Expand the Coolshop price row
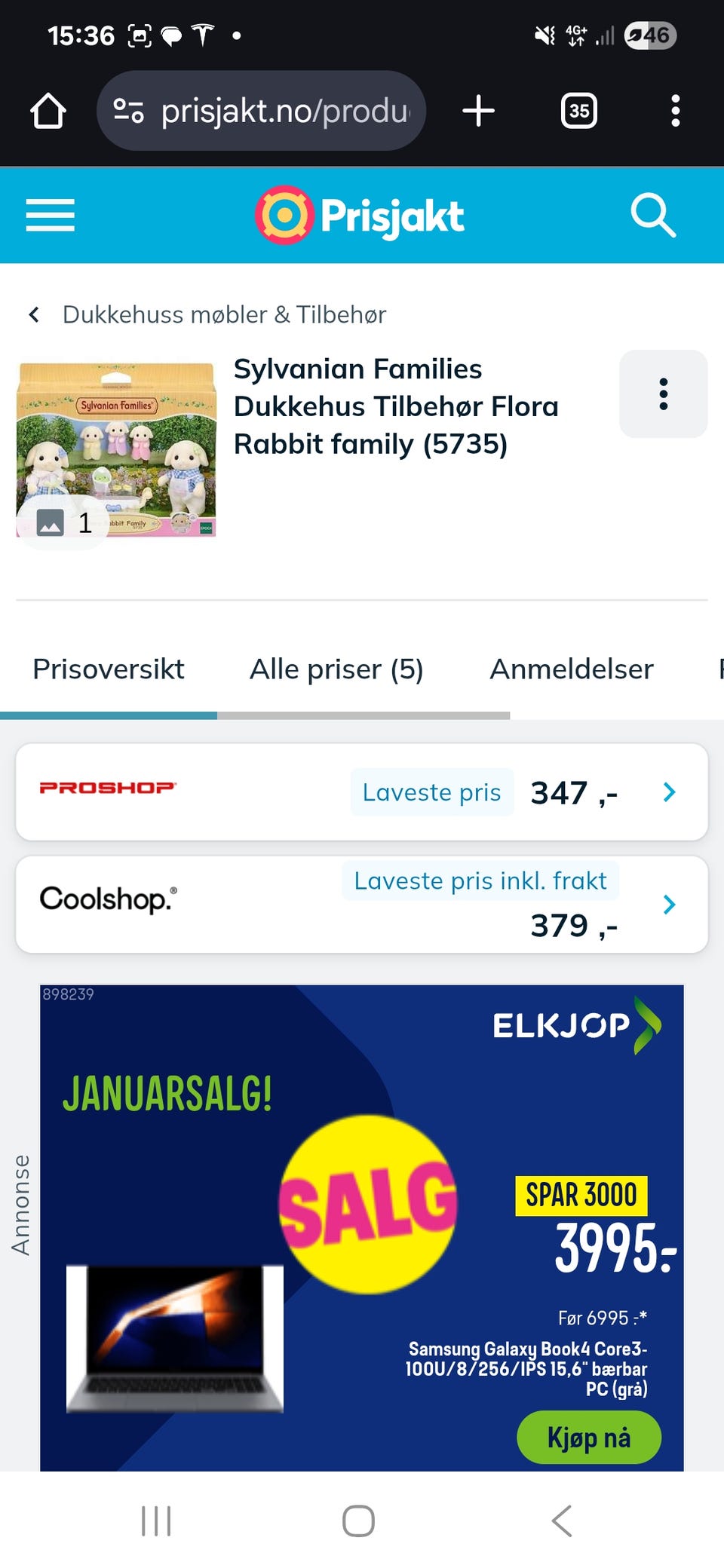The width and height of the screenshot is (724, 1568). tap(668, 904)
